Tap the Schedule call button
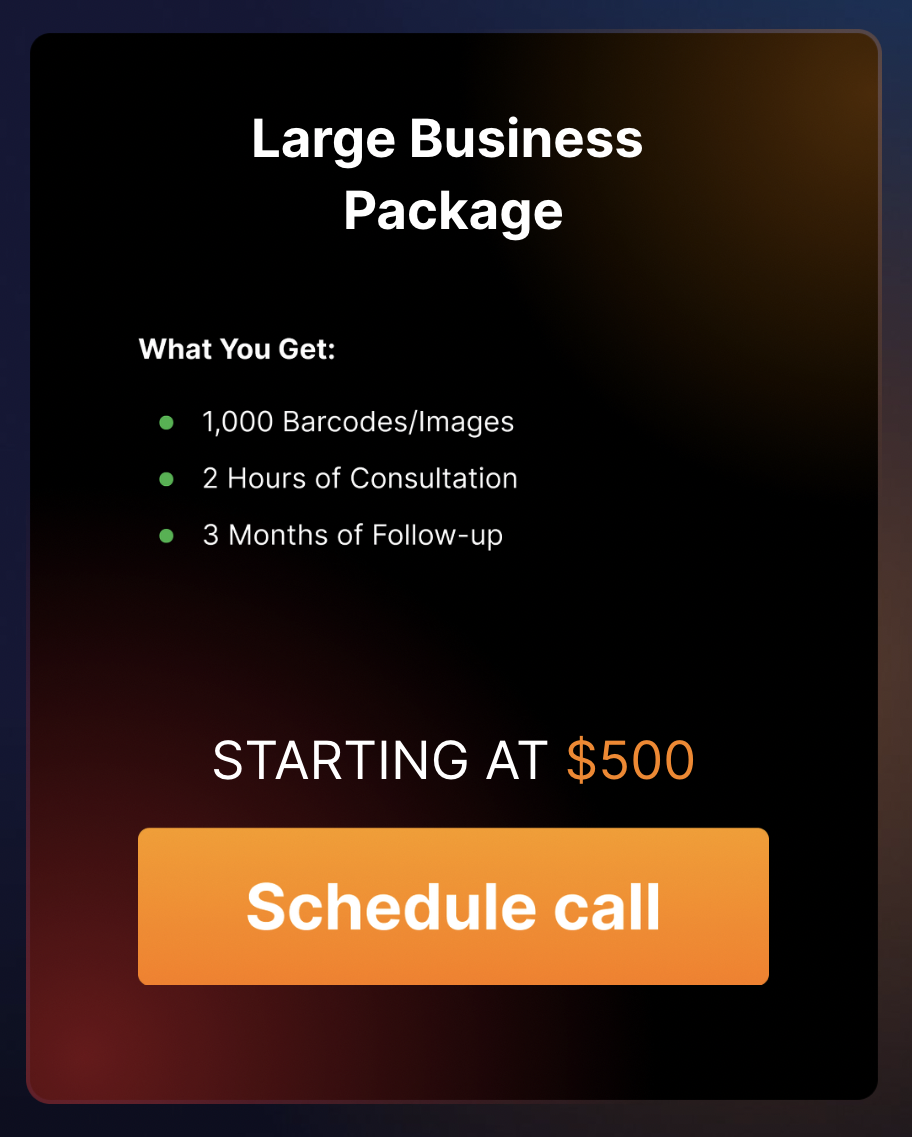 (453, 906)
